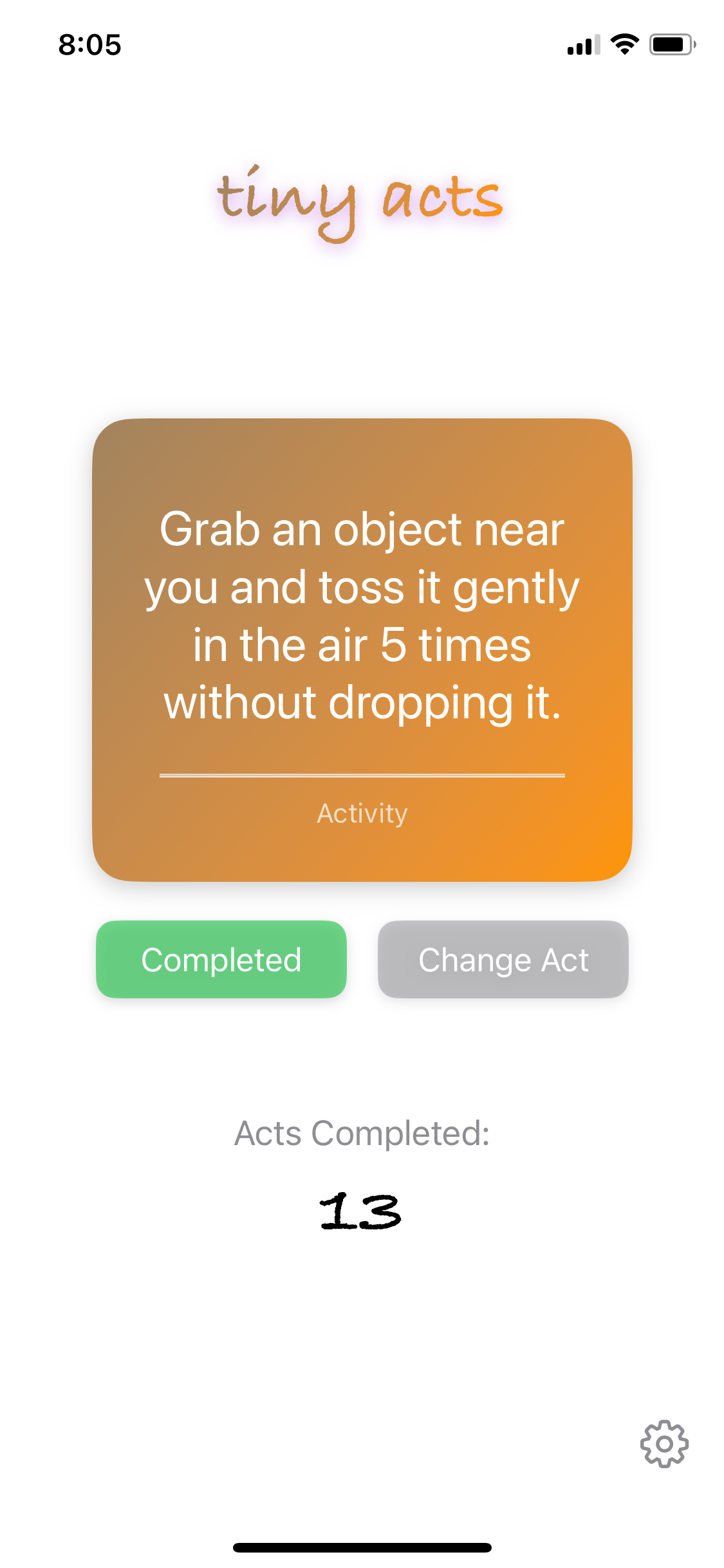Viewport: 724px width, 1568px height.
Task: Mark the act as Completed
Action: click(x=221, y=959)
